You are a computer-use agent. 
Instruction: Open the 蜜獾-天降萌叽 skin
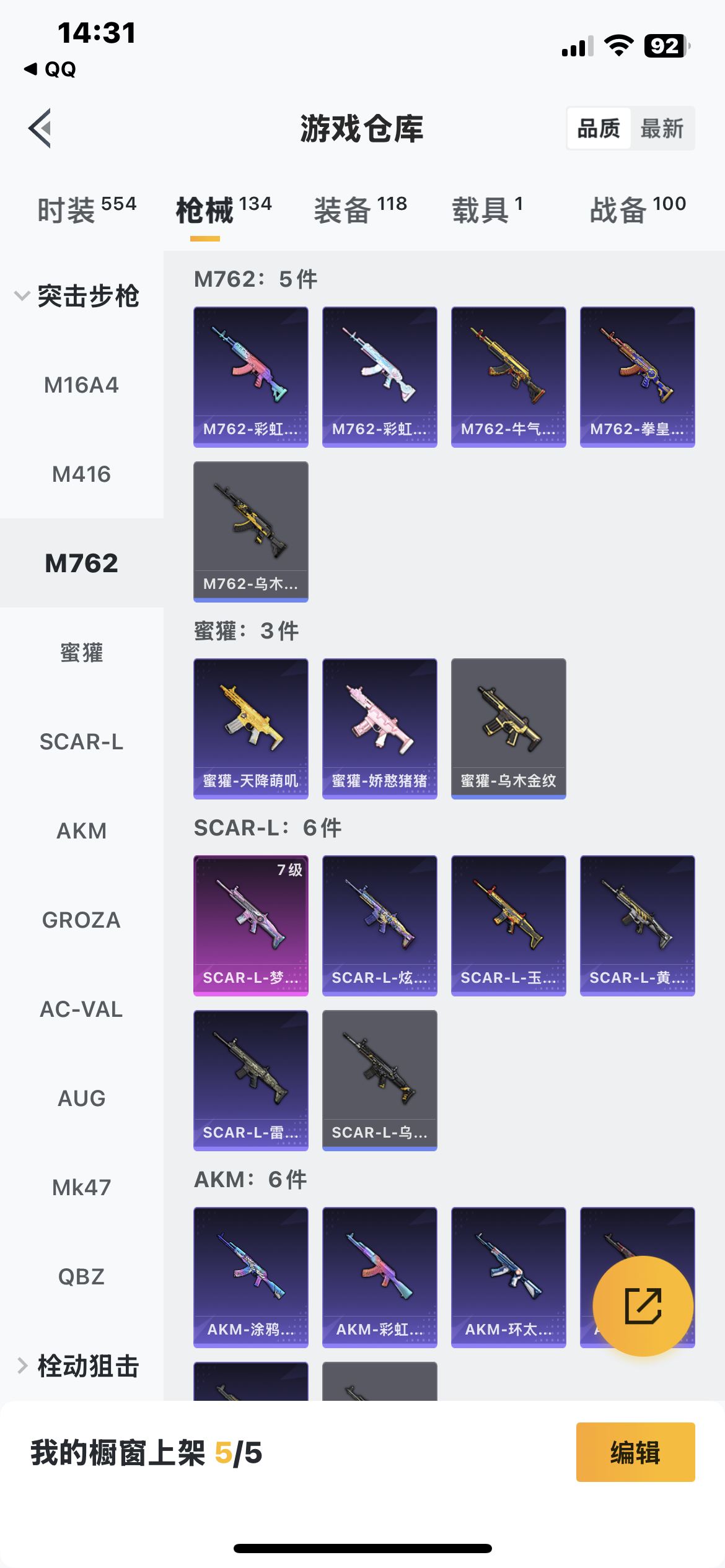pos(250,728)
